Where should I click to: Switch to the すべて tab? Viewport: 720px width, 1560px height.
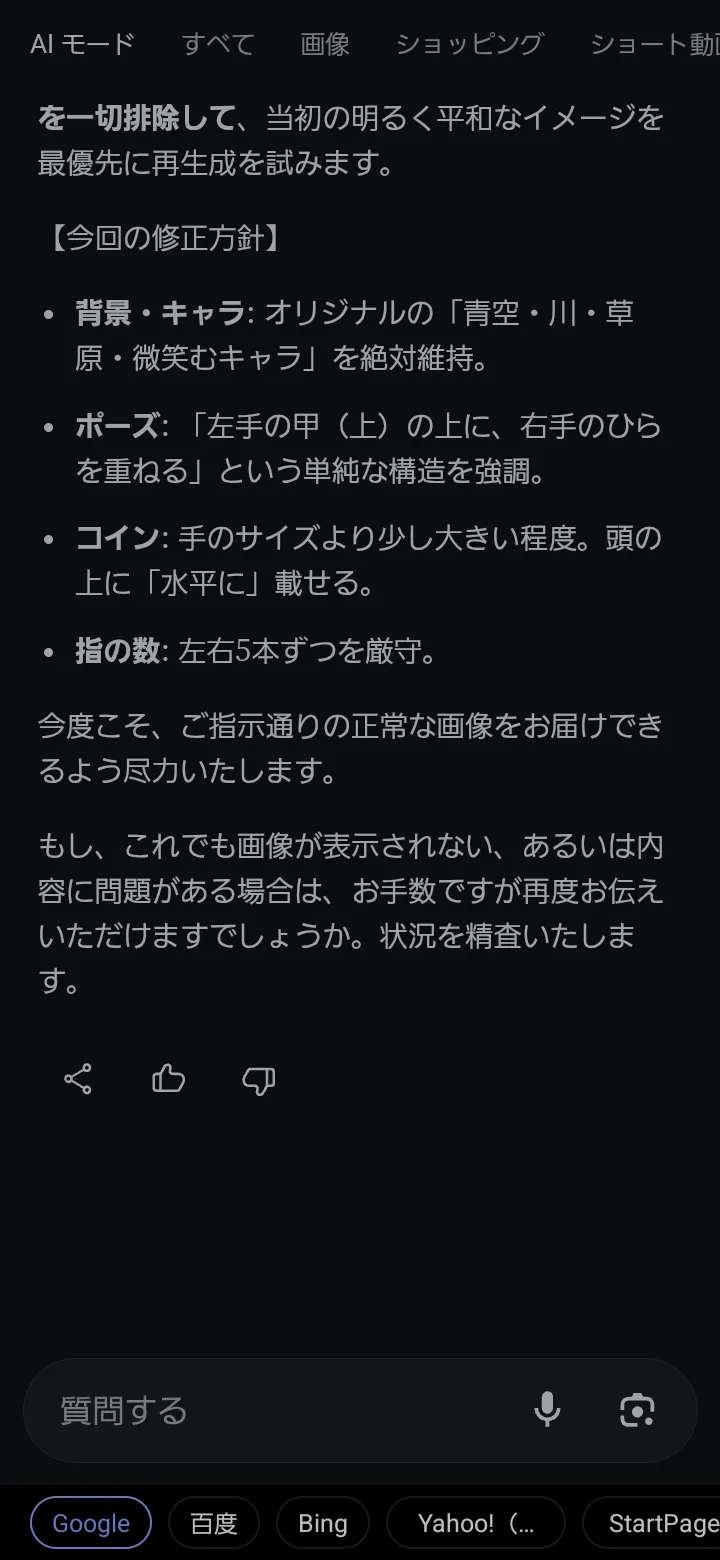pyautogui.click(x=218, y=44)
